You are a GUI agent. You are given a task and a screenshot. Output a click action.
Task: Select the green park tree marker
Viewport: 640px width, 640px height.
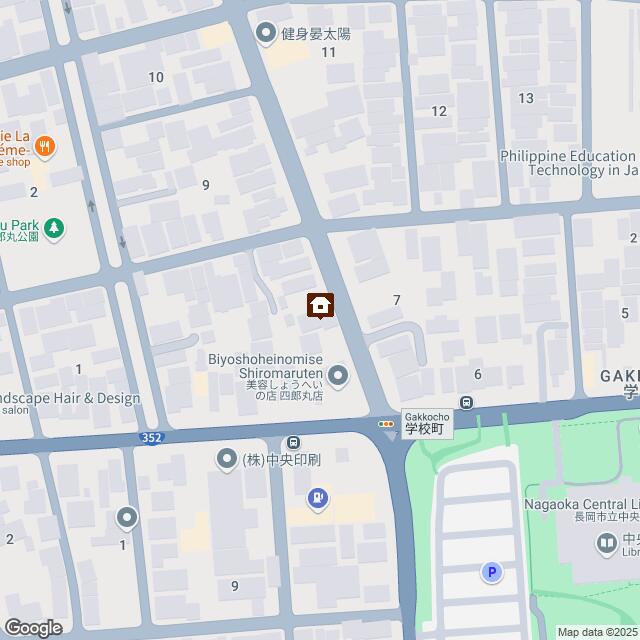(x=55, y=229)
